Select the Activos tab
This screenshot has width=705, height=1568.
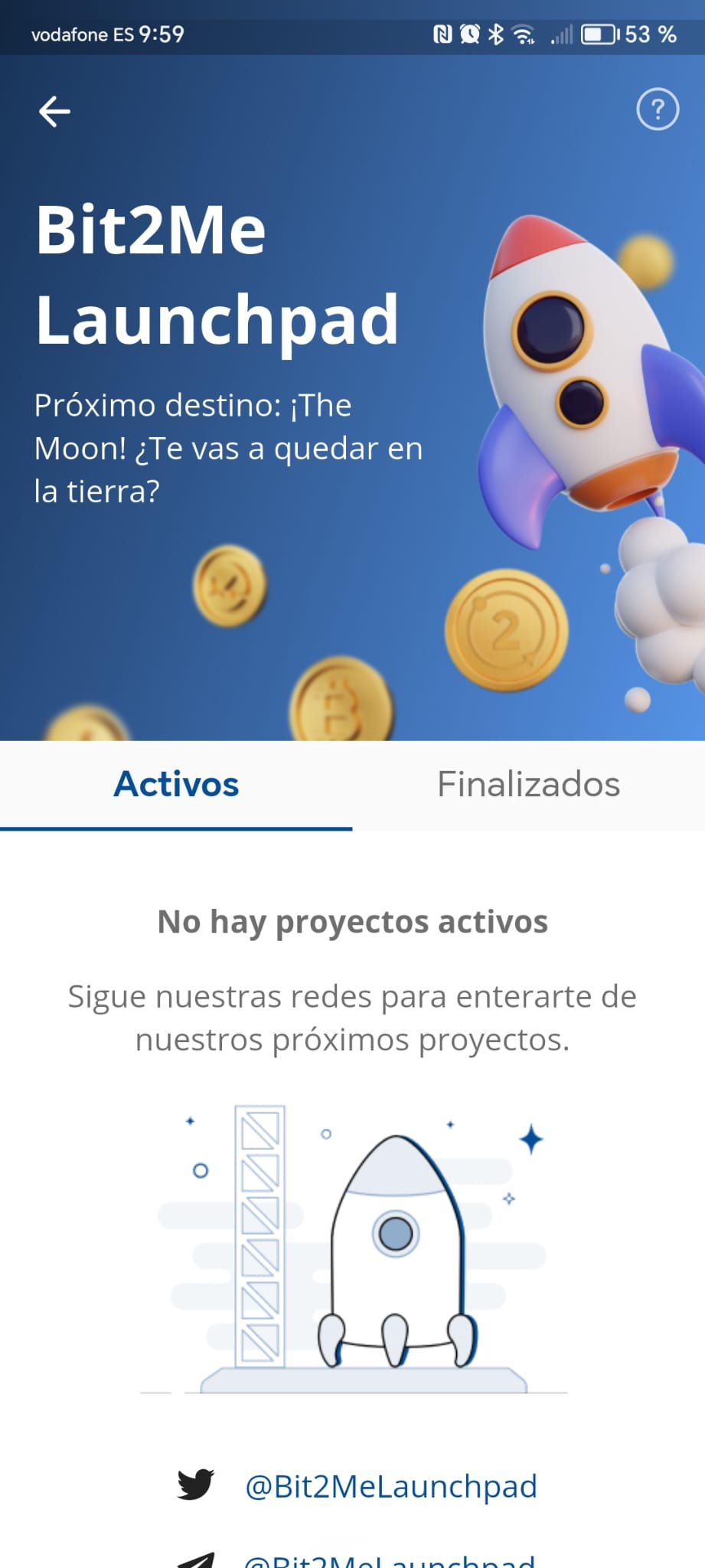(x=176, y=785)
